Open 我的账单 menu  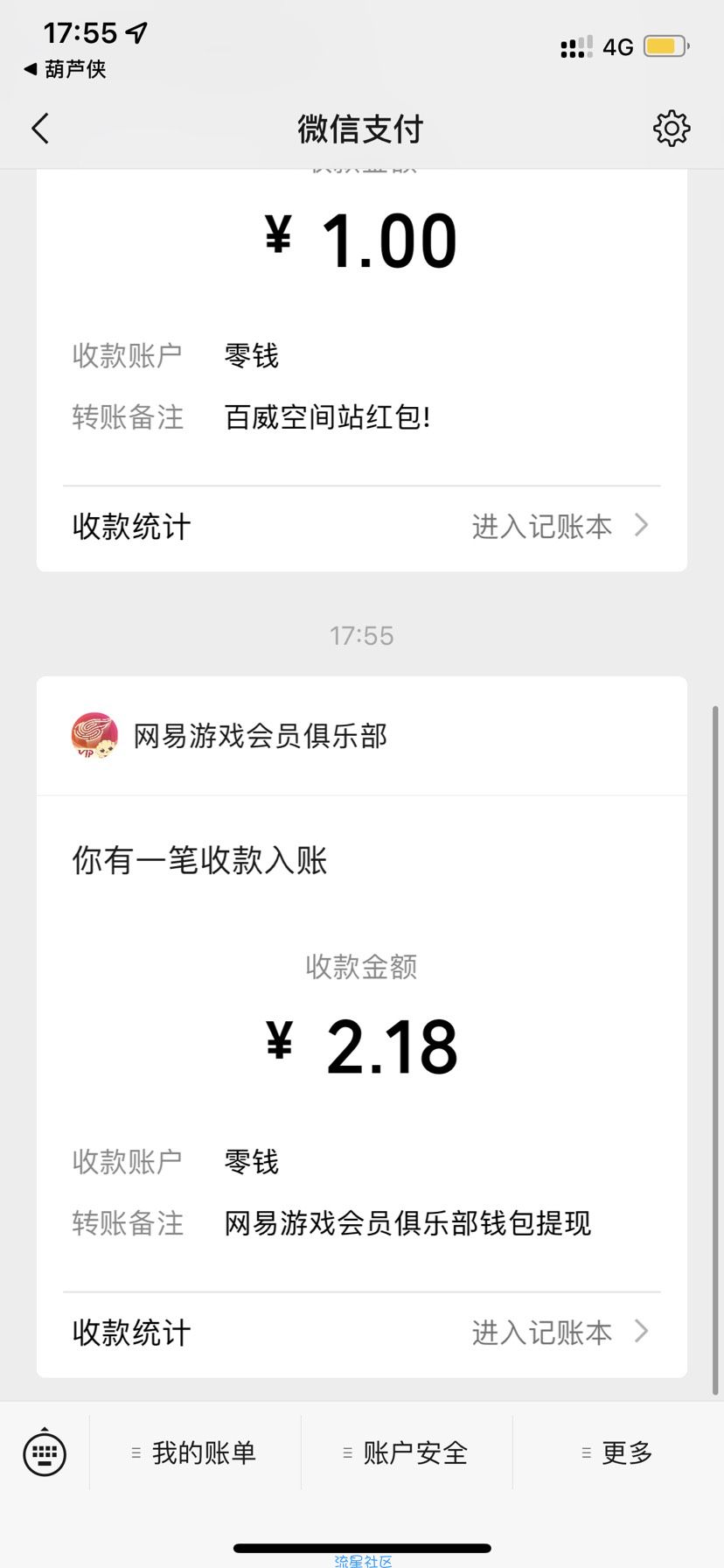click(x=194, y=1452)
